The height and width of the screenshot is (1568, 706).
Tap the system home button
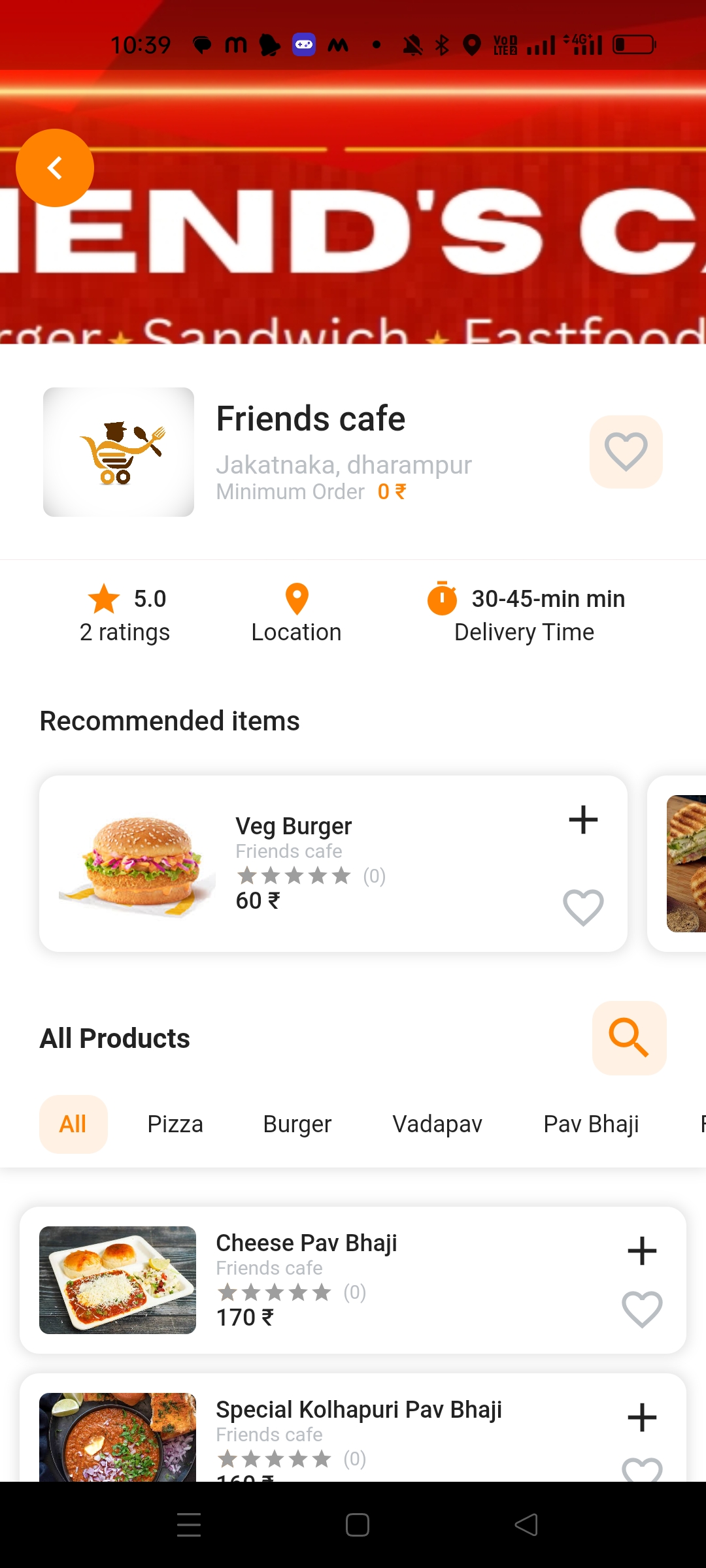coord(358,1525)
